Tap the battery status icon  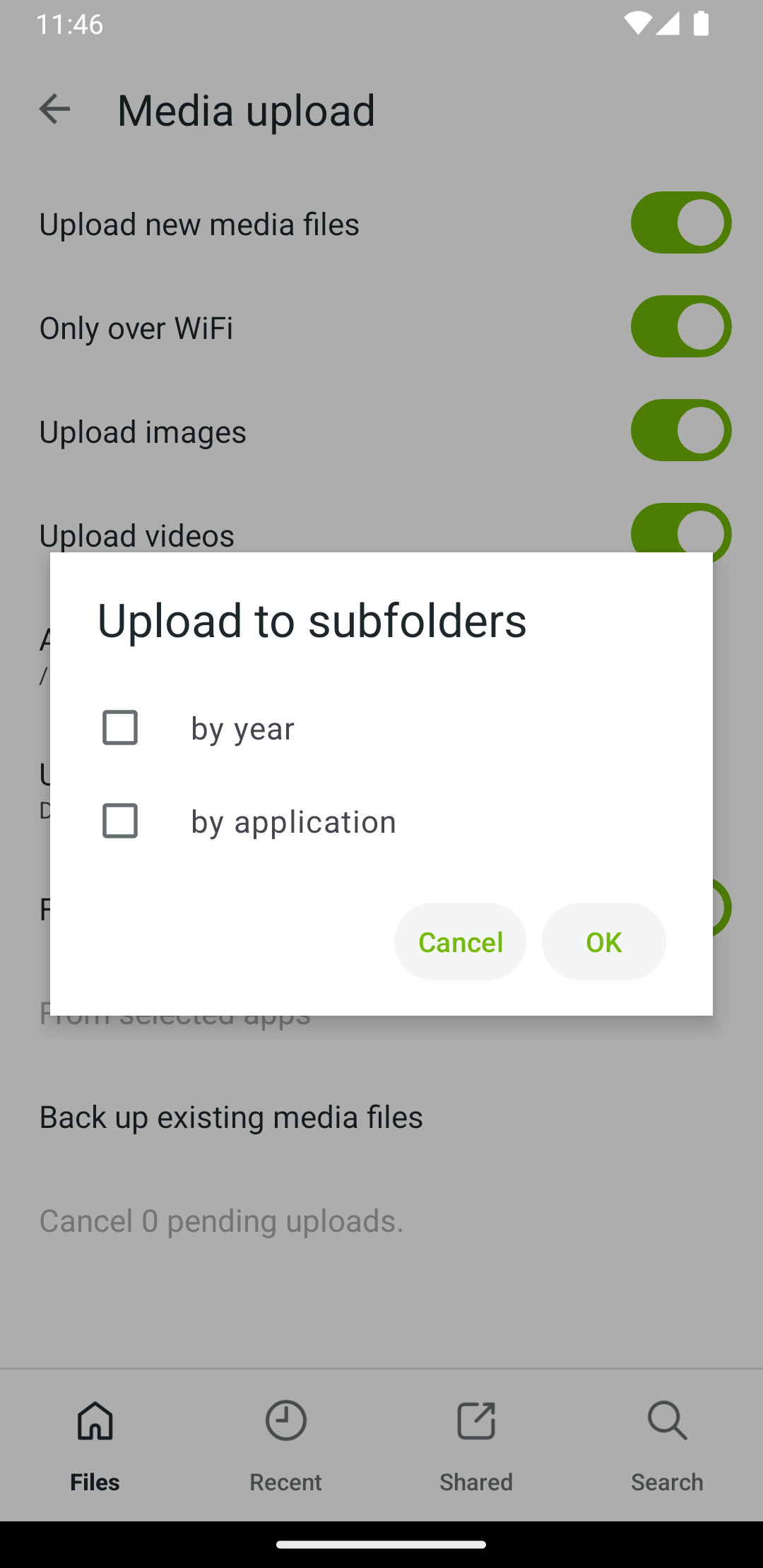(x=702, y=23)
